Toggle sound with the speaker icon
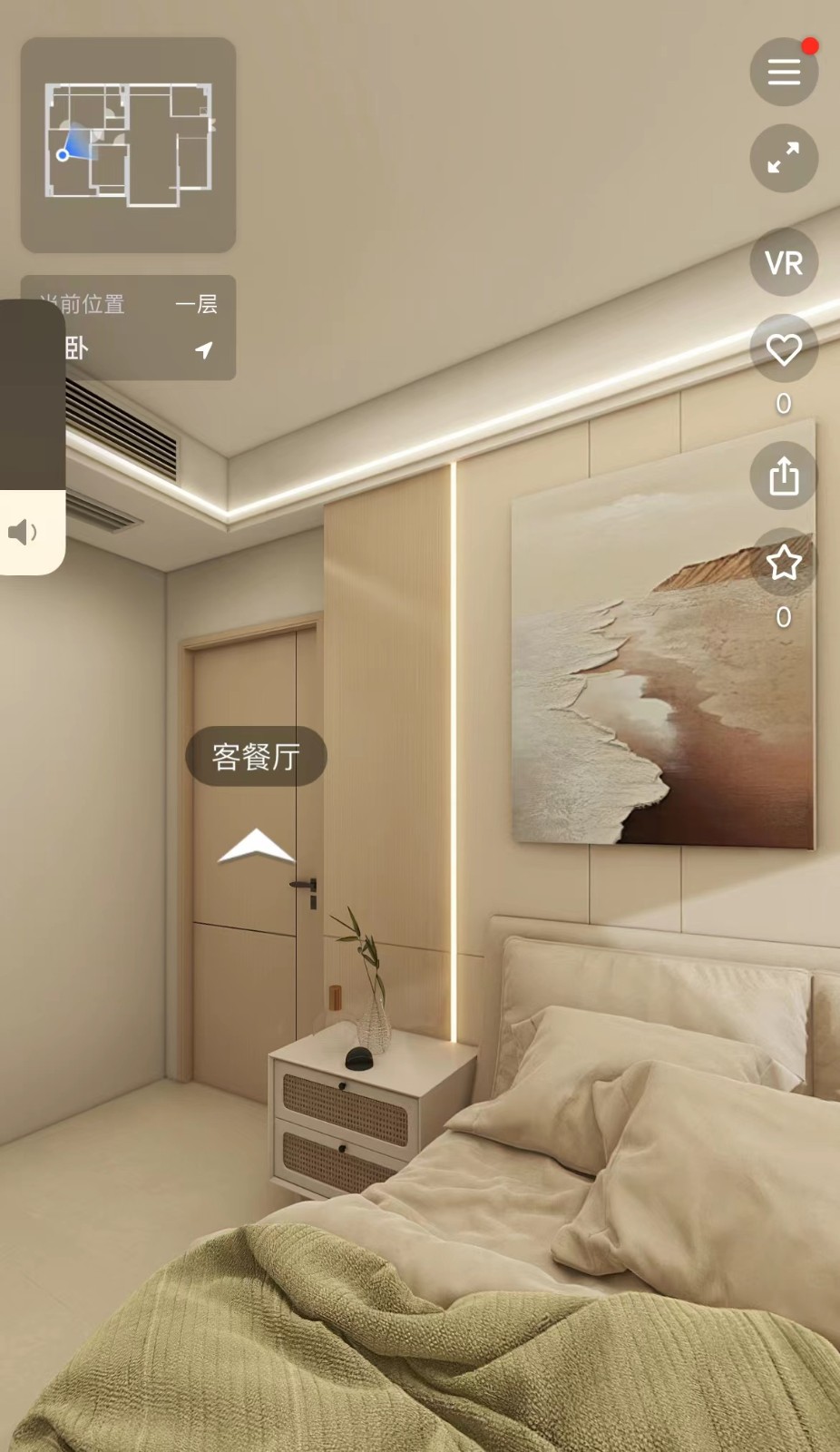The image size is (840, 1452). (23, 533)
